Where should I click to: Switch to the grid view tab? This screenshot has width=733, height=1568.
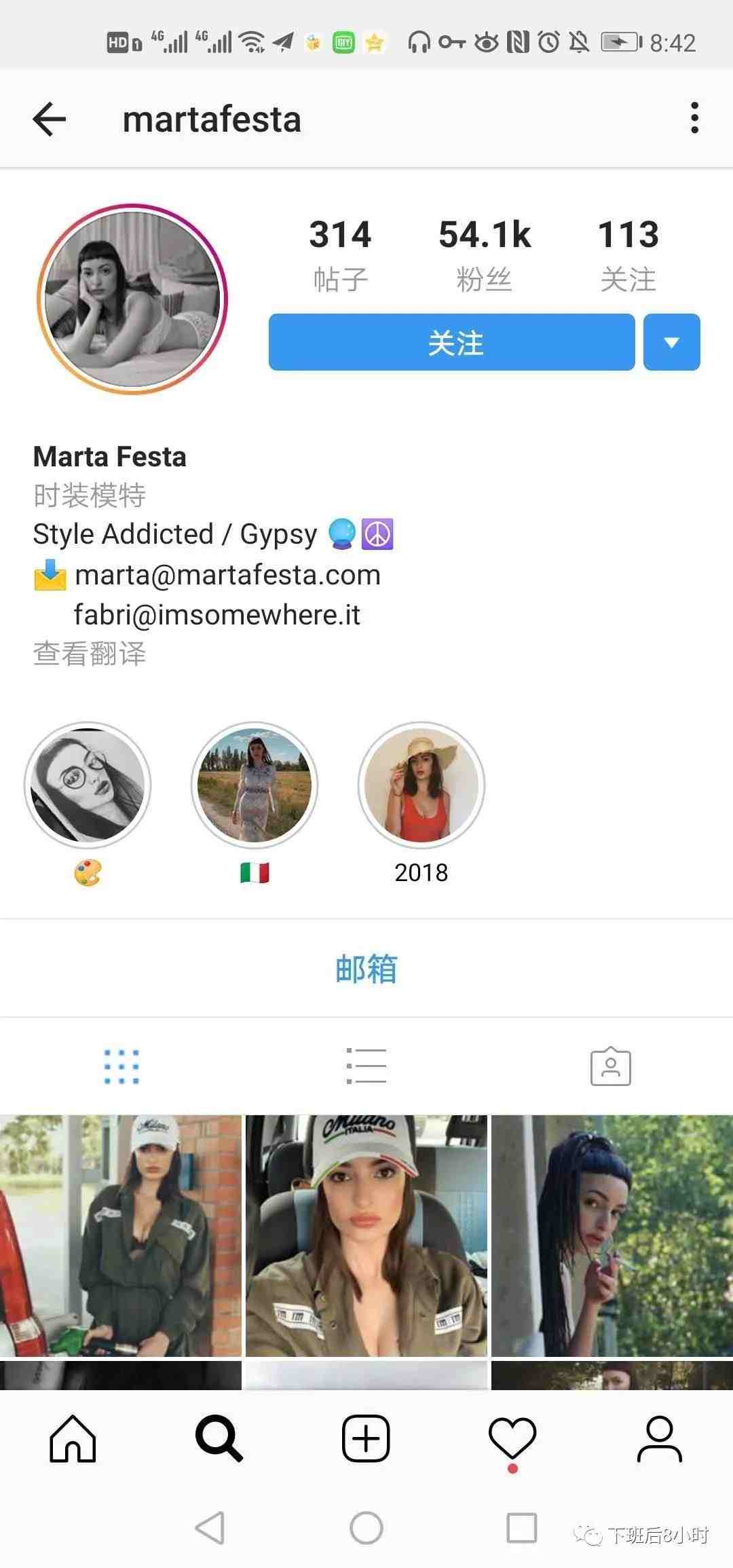[121, 1066]
